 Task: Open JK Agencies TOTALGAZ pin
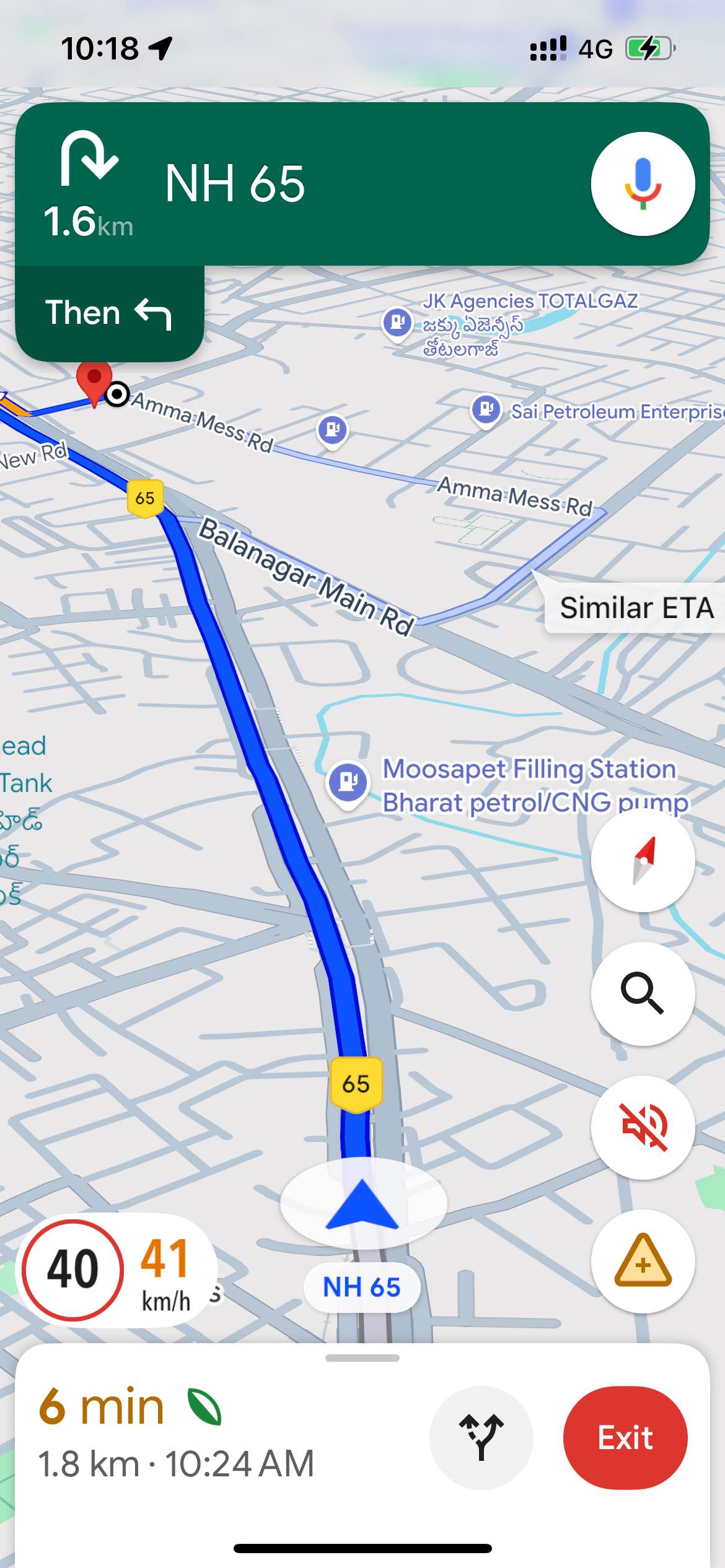397,323
